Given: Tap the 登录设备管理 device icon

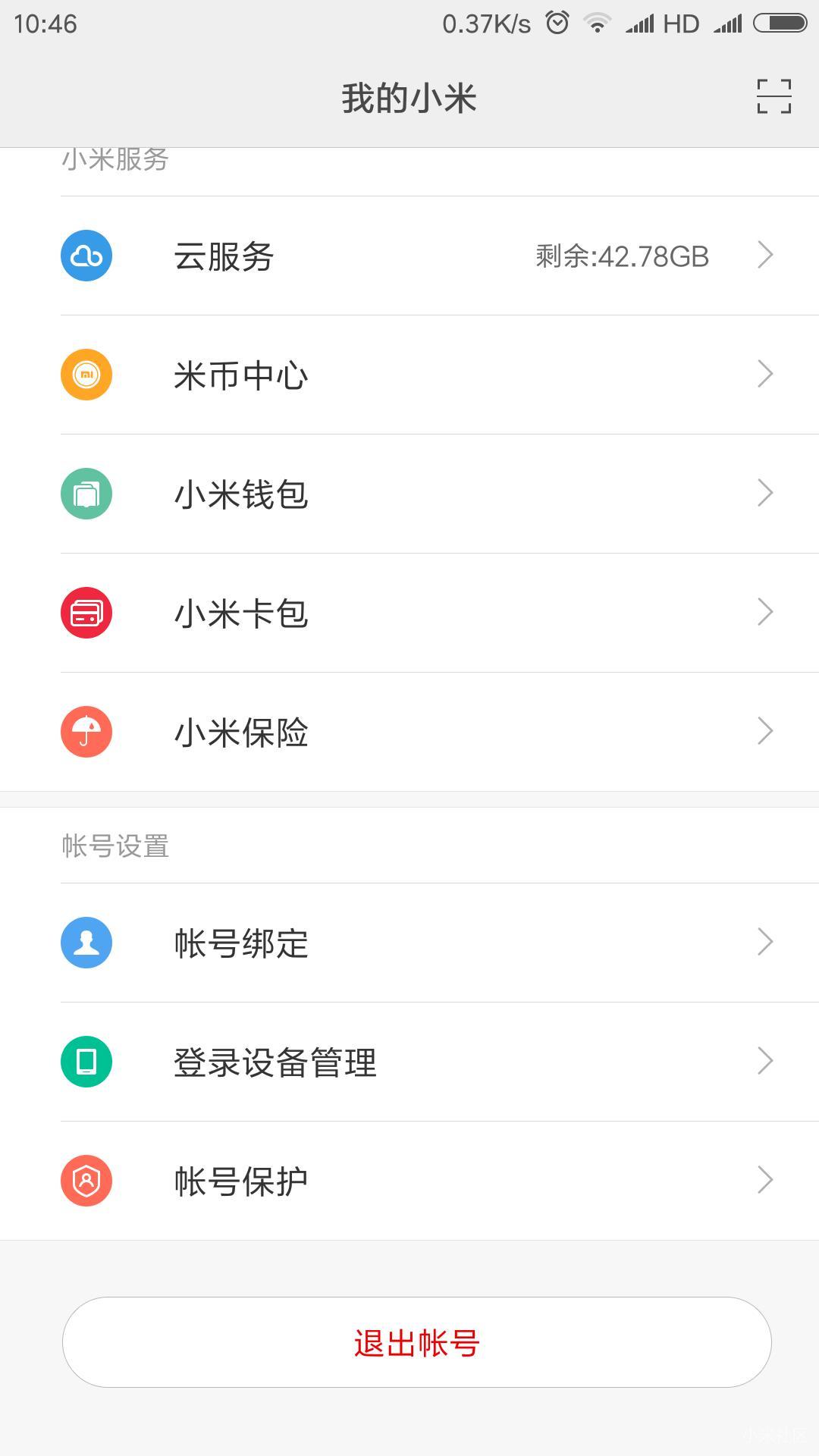Looking at the screenshot, I should (86, 1061).
